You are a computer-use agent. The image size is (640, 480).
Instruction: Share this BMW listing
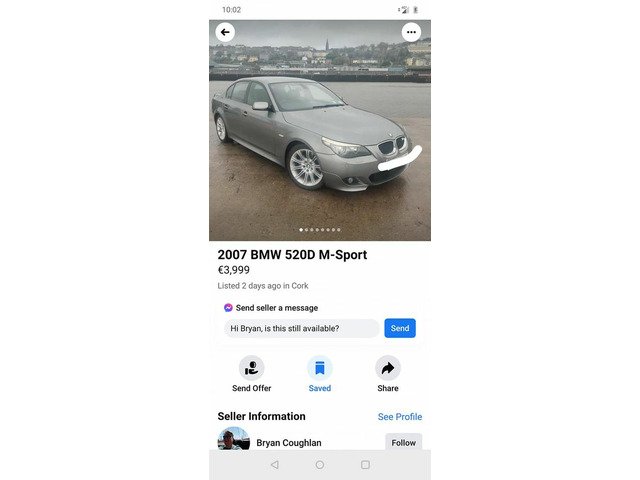coord(388,374)
